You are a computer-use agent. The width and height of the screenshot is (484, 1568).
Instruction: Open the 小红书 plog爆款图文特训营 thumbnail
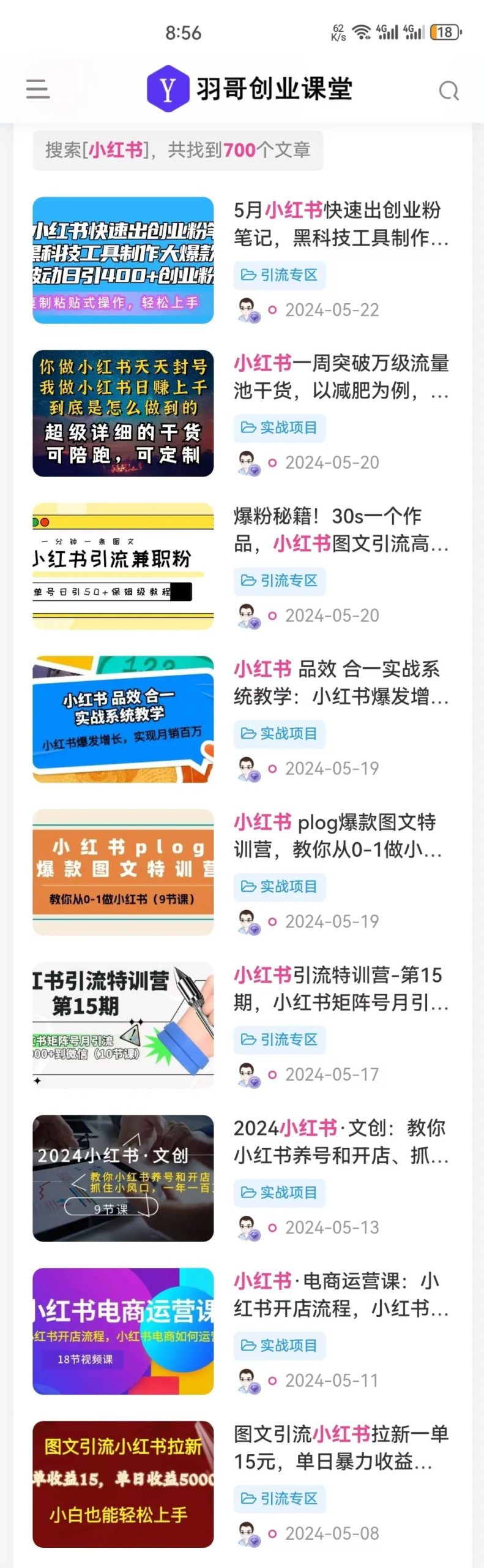[123, 872]
